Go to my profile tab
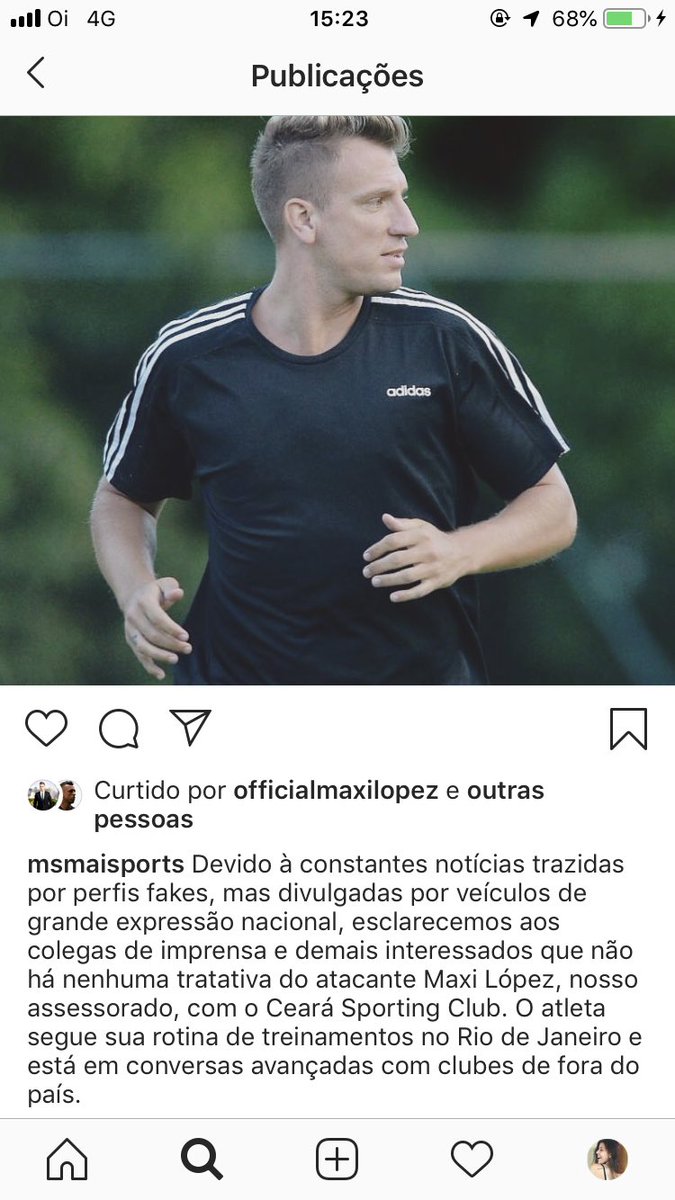 (607, 1160)
